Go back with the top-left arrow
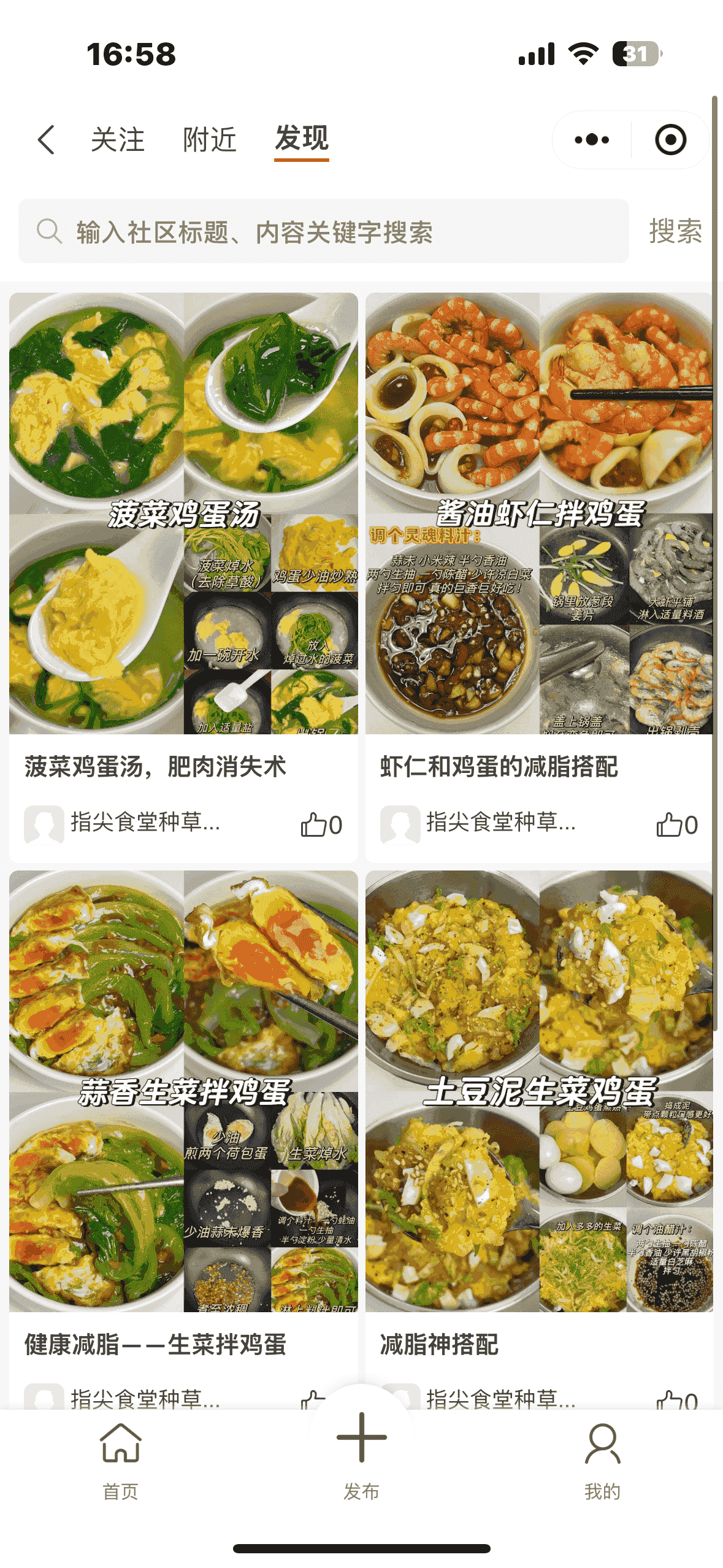The height and width of the screenshot is (1568, 723). click(x=47, y=140)
